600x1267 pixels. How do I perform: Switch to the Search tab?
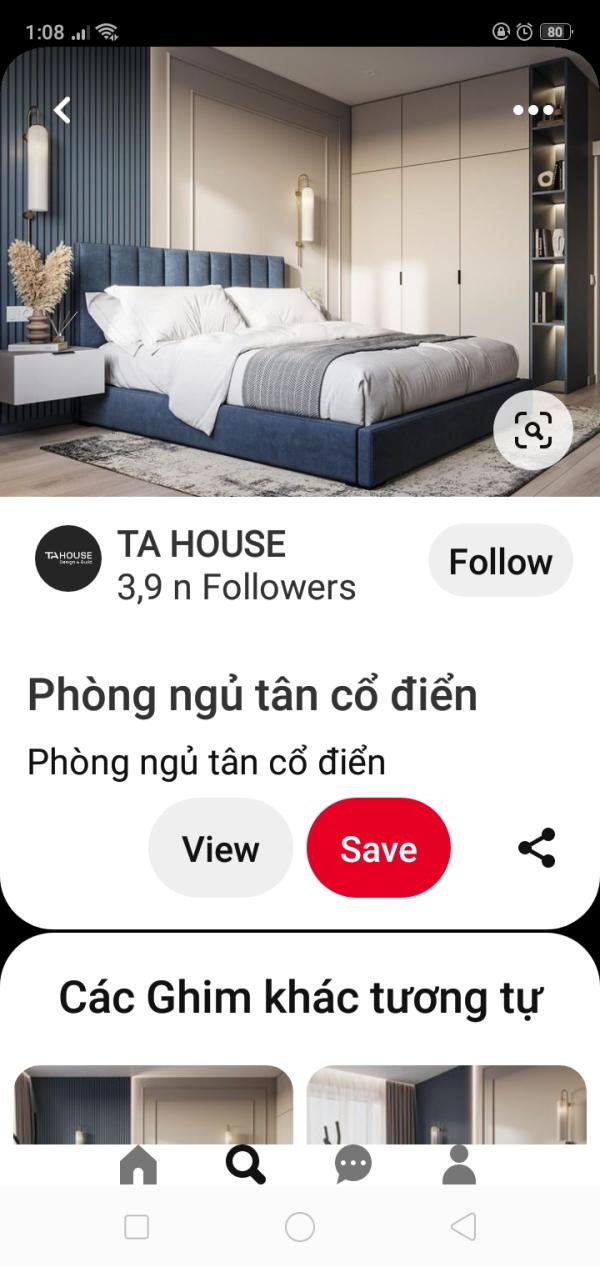pos(246,1165)
